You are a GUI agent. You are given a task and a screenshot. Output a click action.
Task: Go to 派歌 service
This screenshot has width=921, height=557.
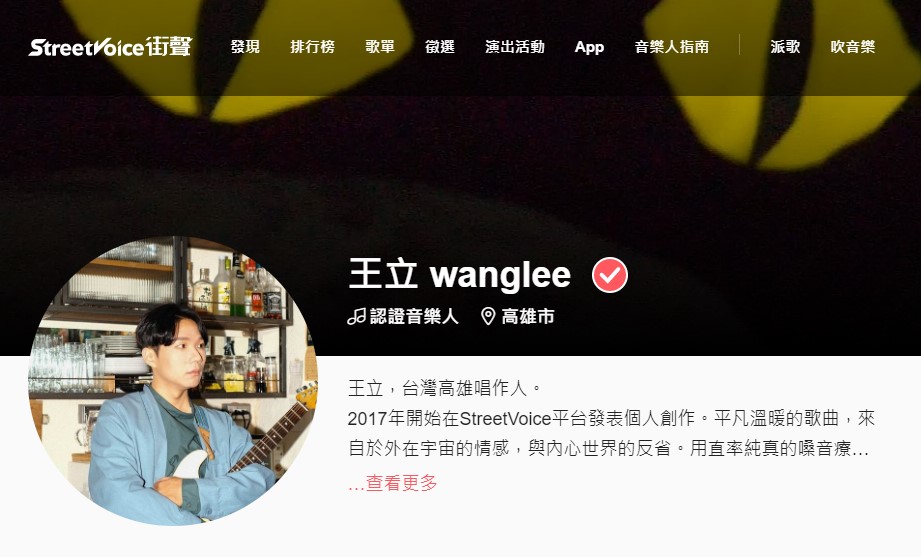click(785, 47)
